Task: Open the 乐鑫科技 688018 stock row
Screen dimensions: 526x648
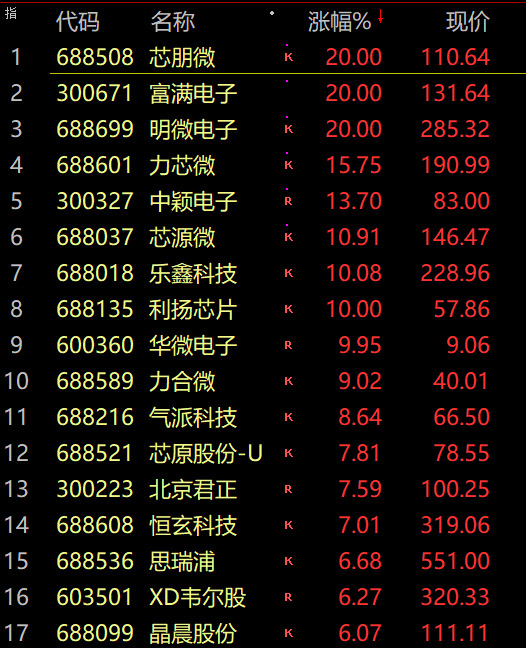Action: click(x=263, y=272)
